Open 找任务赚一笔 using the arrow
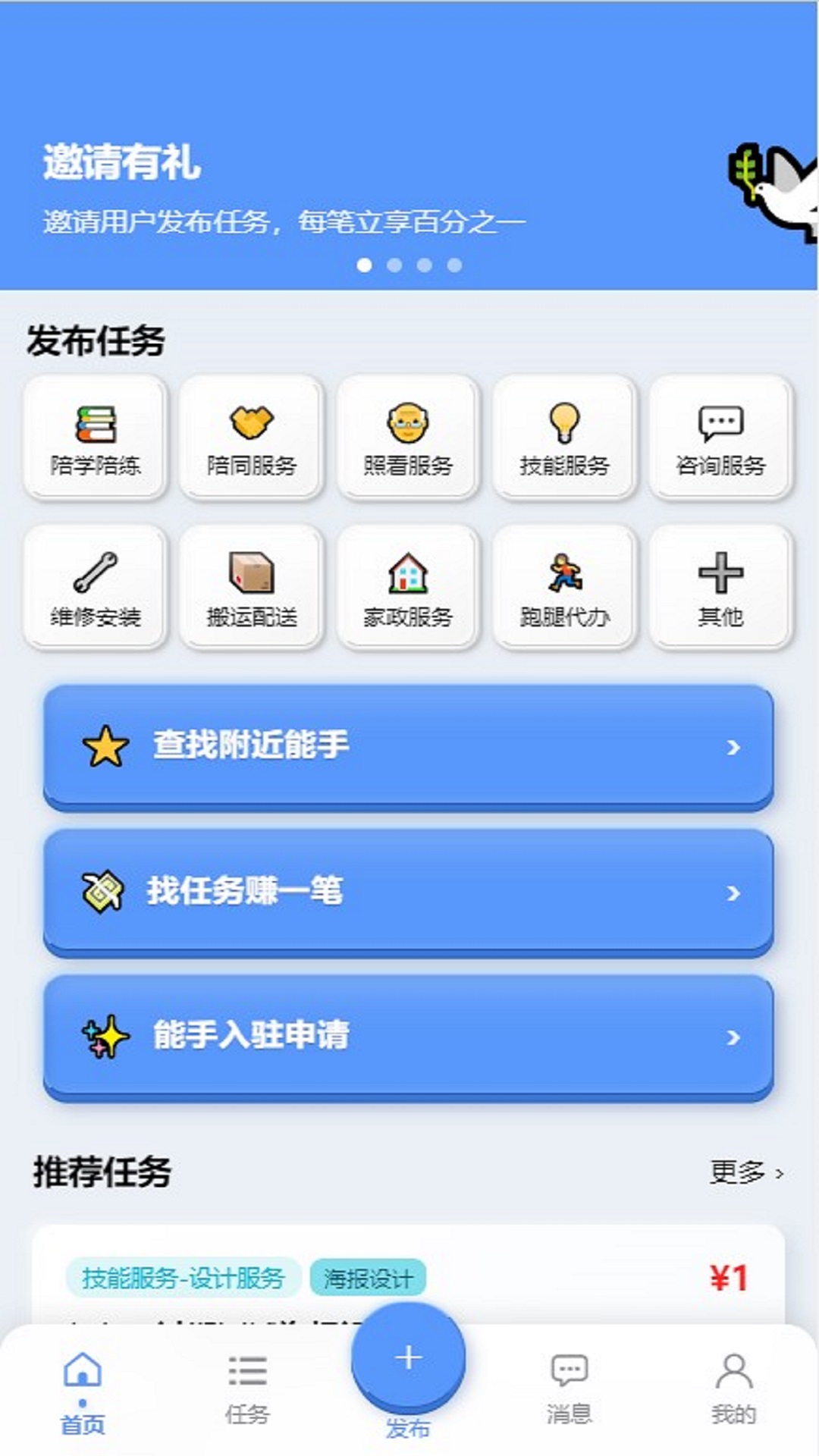Viewport: 819px width, 1456px height. (x=732, y=893)
